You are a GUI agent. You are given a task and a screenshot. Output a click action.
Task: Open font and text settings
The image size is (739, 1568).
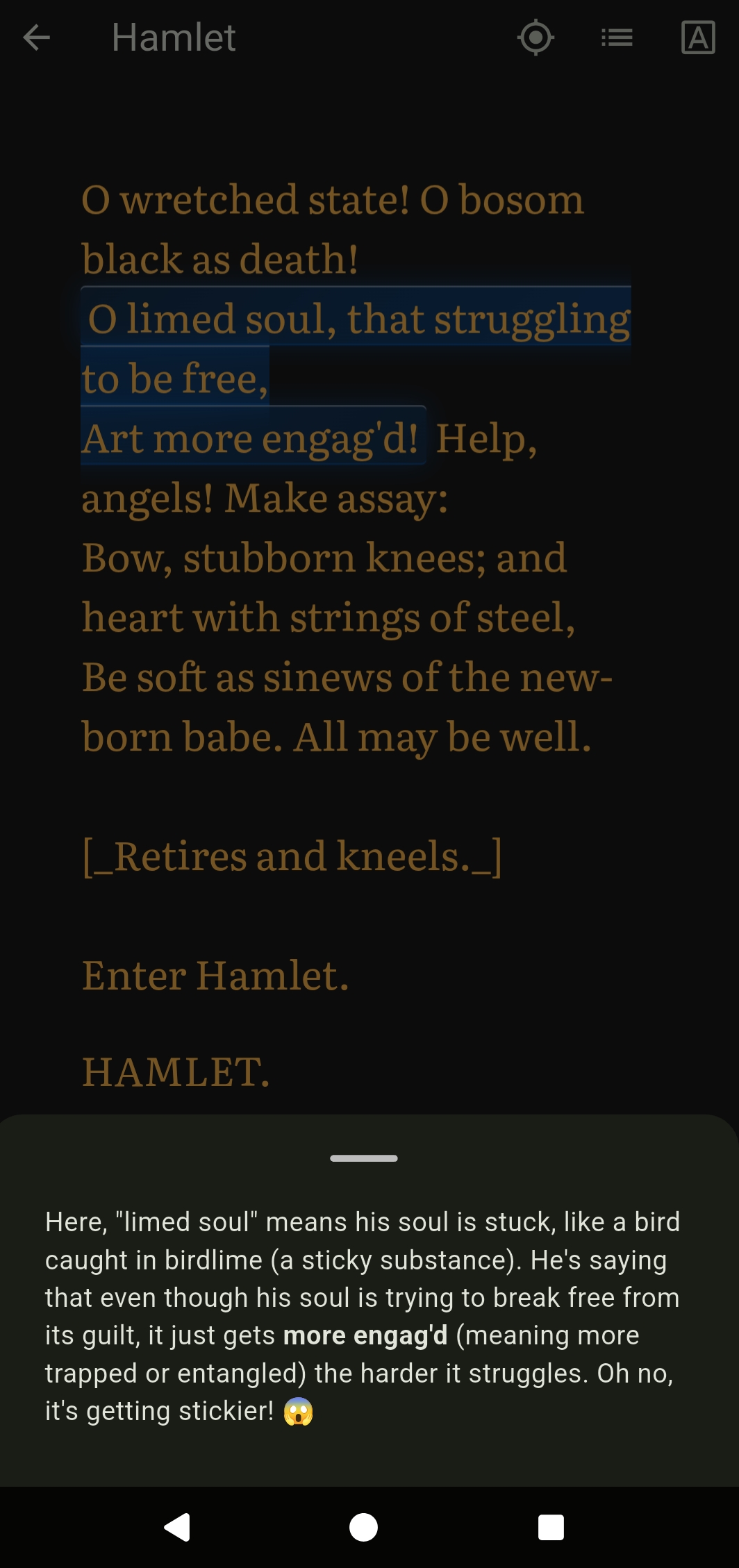(x=698, y=37)
